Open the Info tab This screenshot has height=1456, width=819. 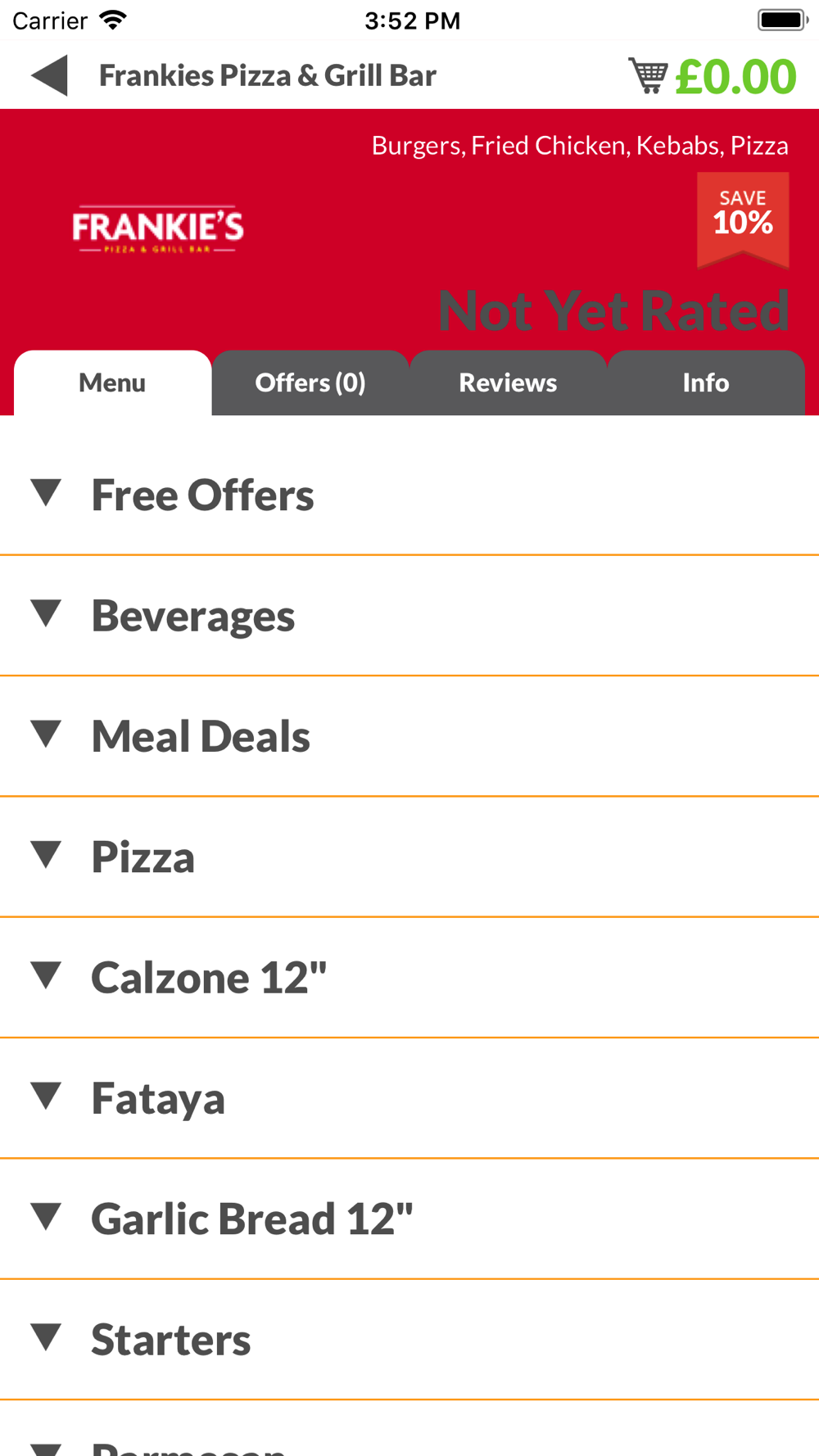[x=706, y=382]
